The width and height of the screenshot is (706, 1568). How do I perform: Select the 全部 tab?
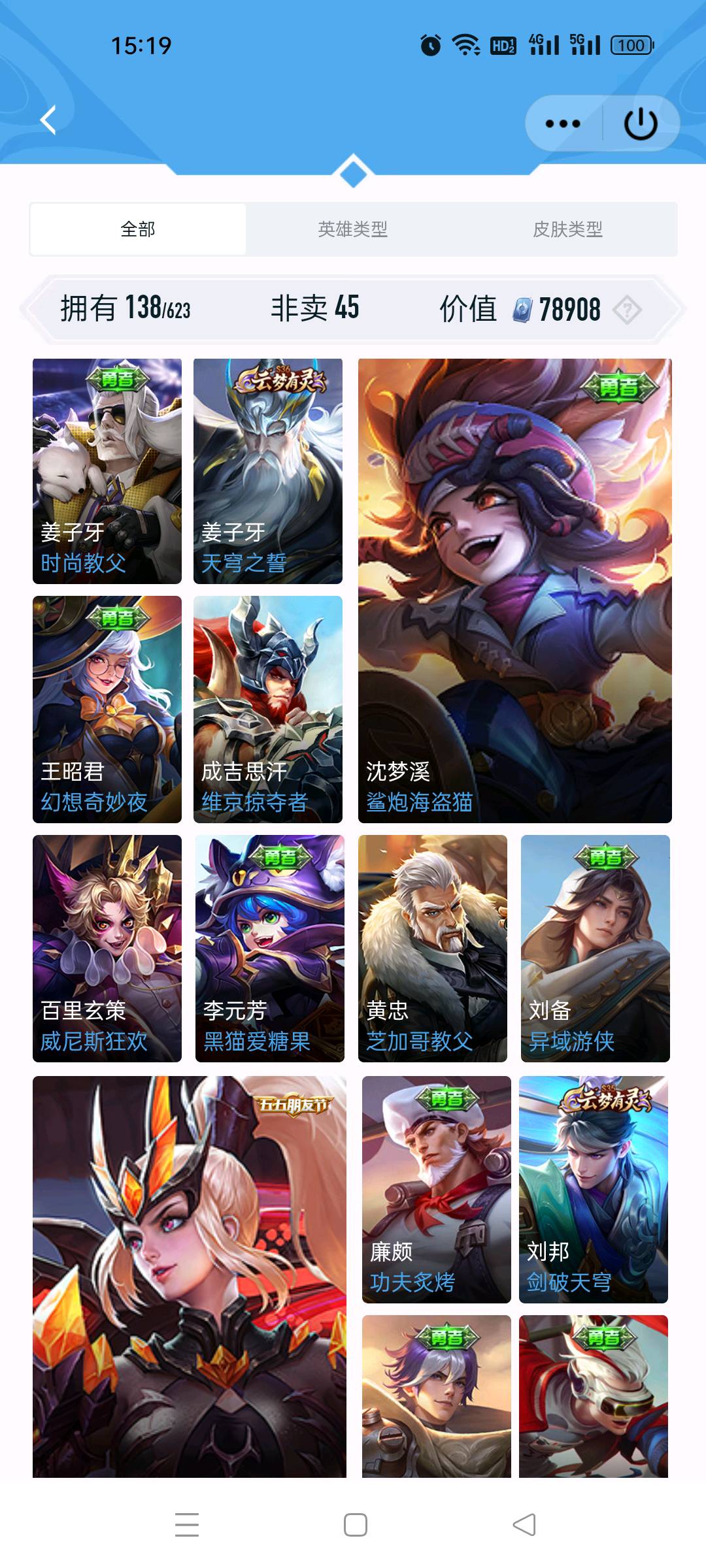point(138,229)
